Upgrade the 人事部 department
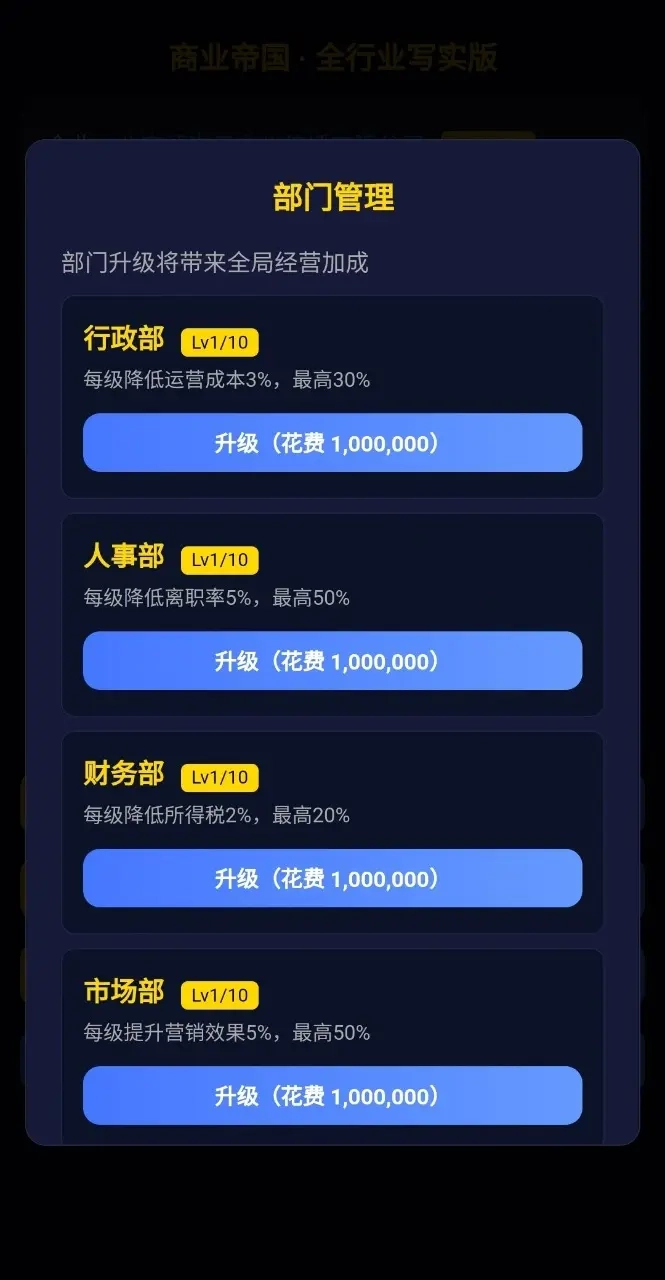The image size is (665, 1280). point(332,661)
